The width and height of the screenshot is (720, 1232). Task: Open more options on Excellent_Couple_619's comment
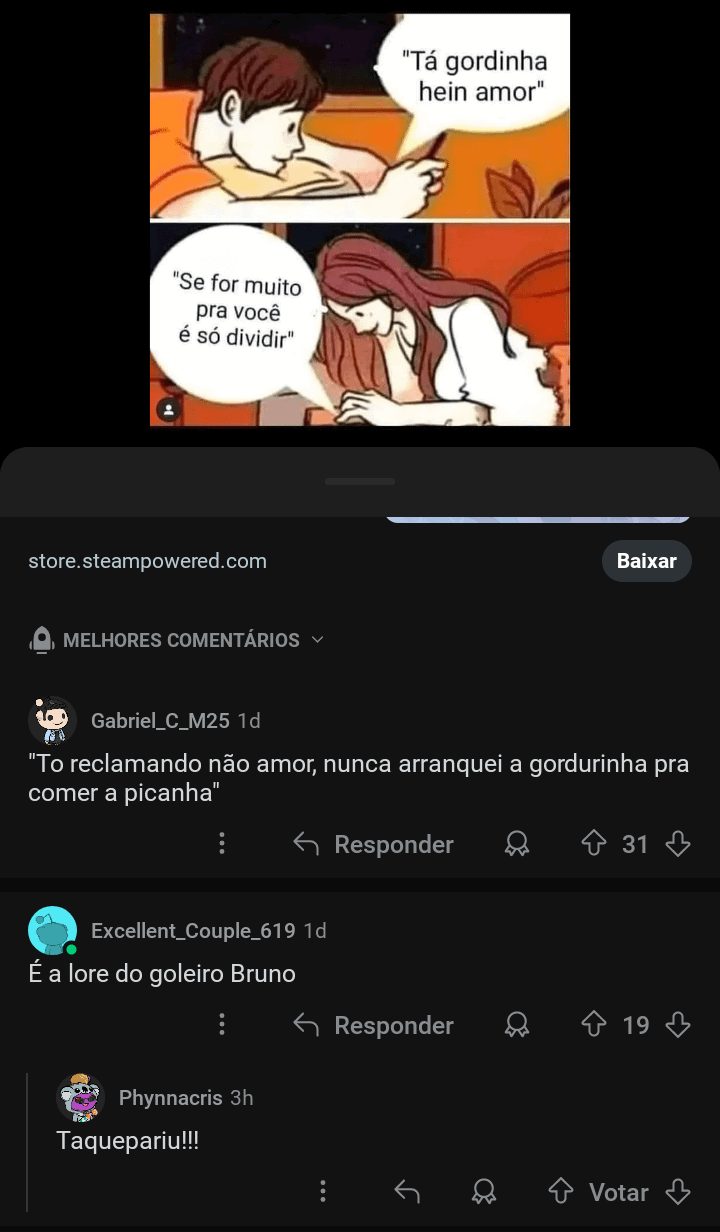click(222, 1025)
